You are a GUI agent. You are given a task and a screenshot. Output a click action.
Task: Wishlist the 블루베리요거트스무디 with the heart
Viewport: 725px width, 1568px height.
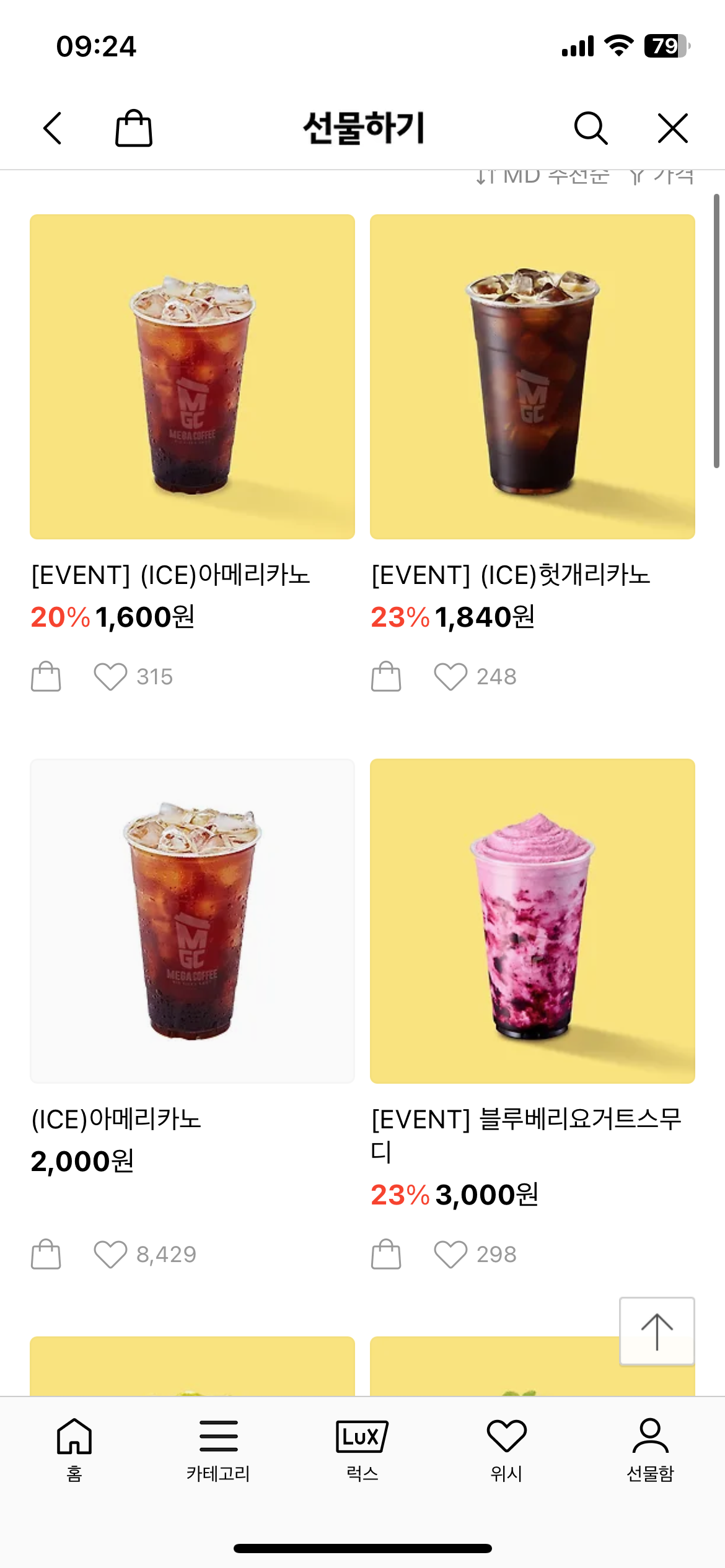(450, 1254)
